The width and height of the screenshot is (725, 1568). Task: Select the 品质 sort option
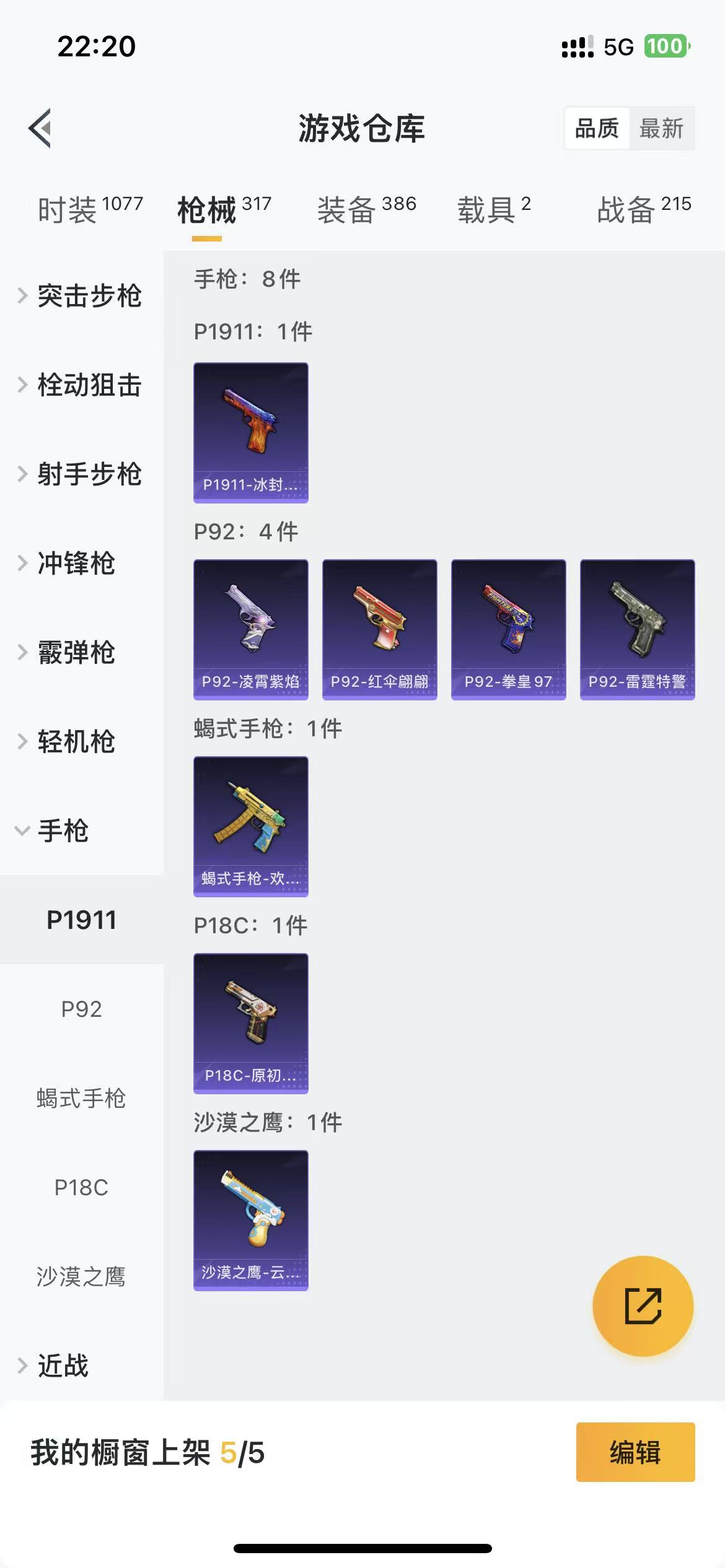coord(597,128)
